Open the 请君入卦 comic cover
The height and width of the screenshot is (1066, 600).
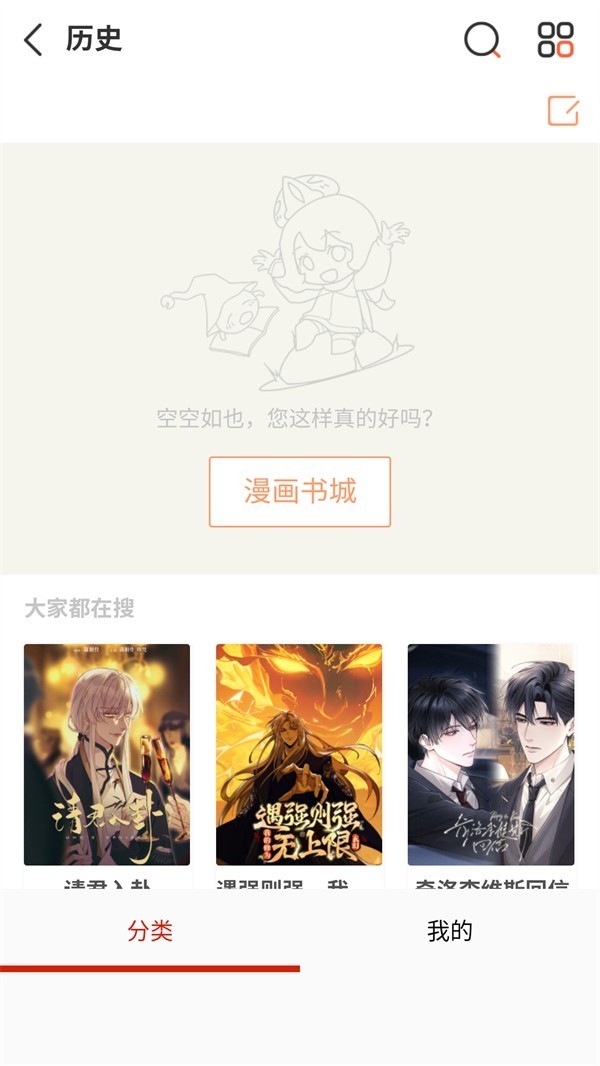[107, 754]
